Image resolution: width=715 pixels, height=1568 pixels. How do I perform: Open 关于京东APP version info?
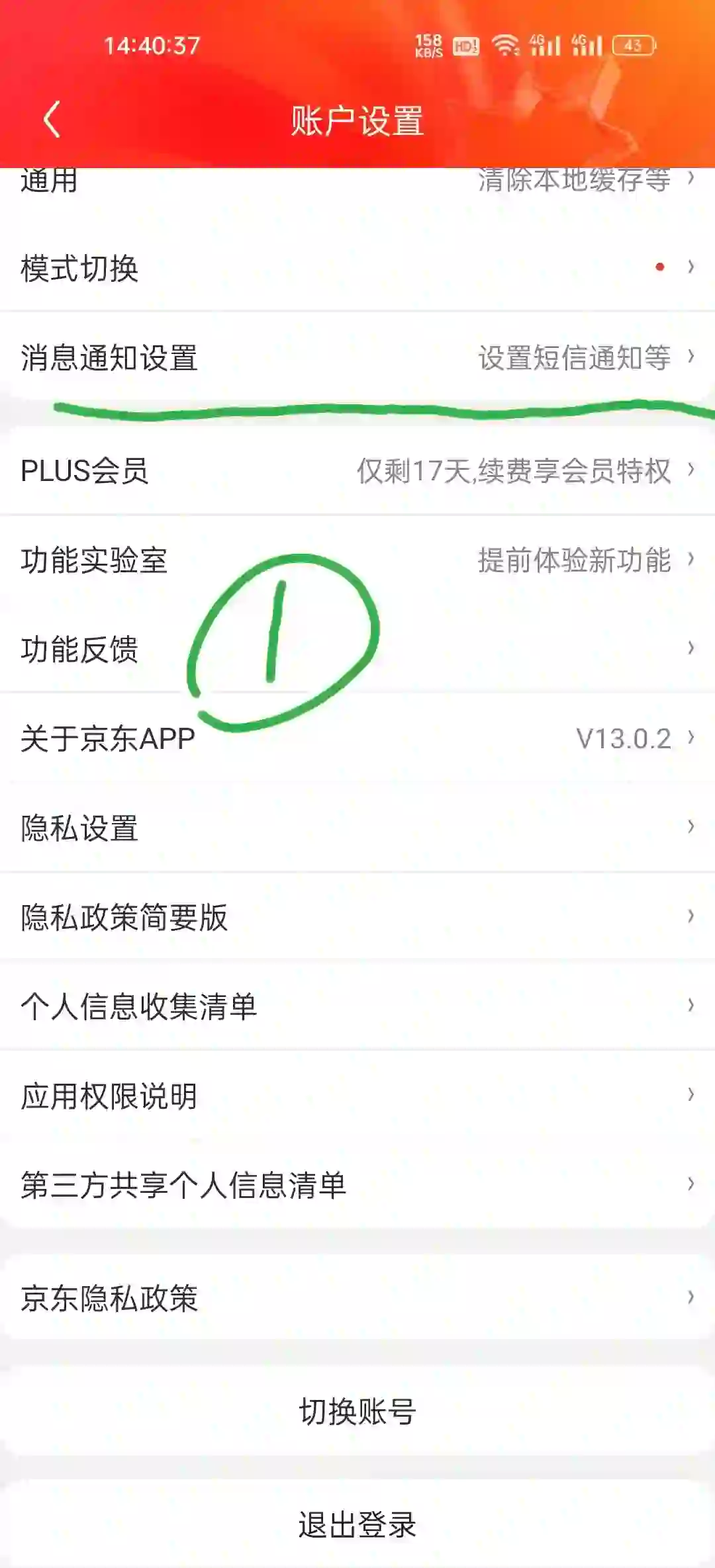358,738
